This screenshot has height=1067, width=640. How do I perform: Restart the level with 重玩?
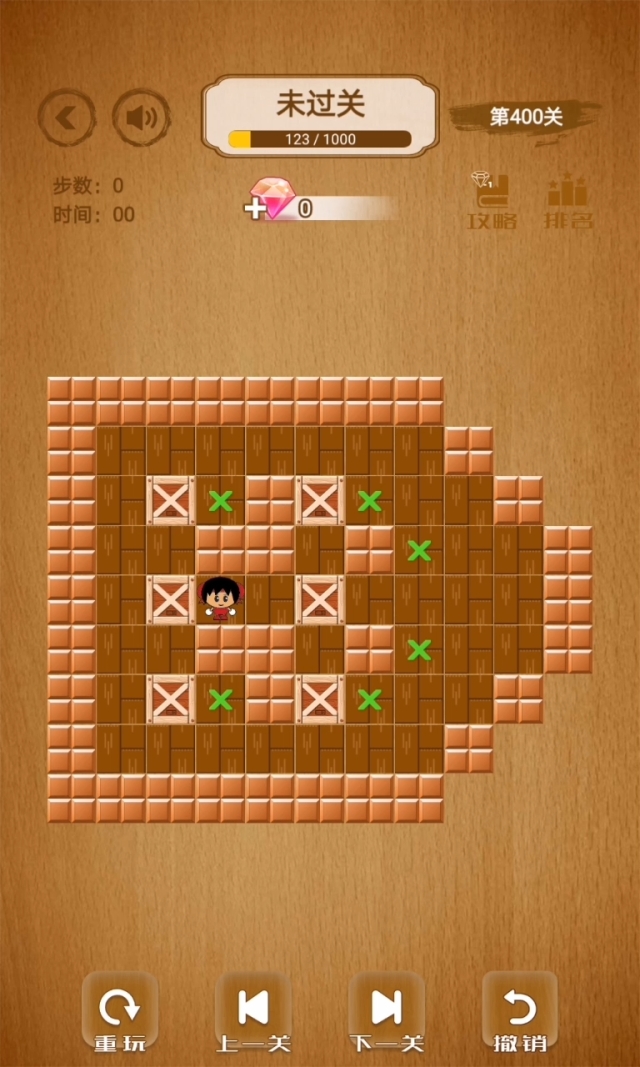click(120, 1013)
